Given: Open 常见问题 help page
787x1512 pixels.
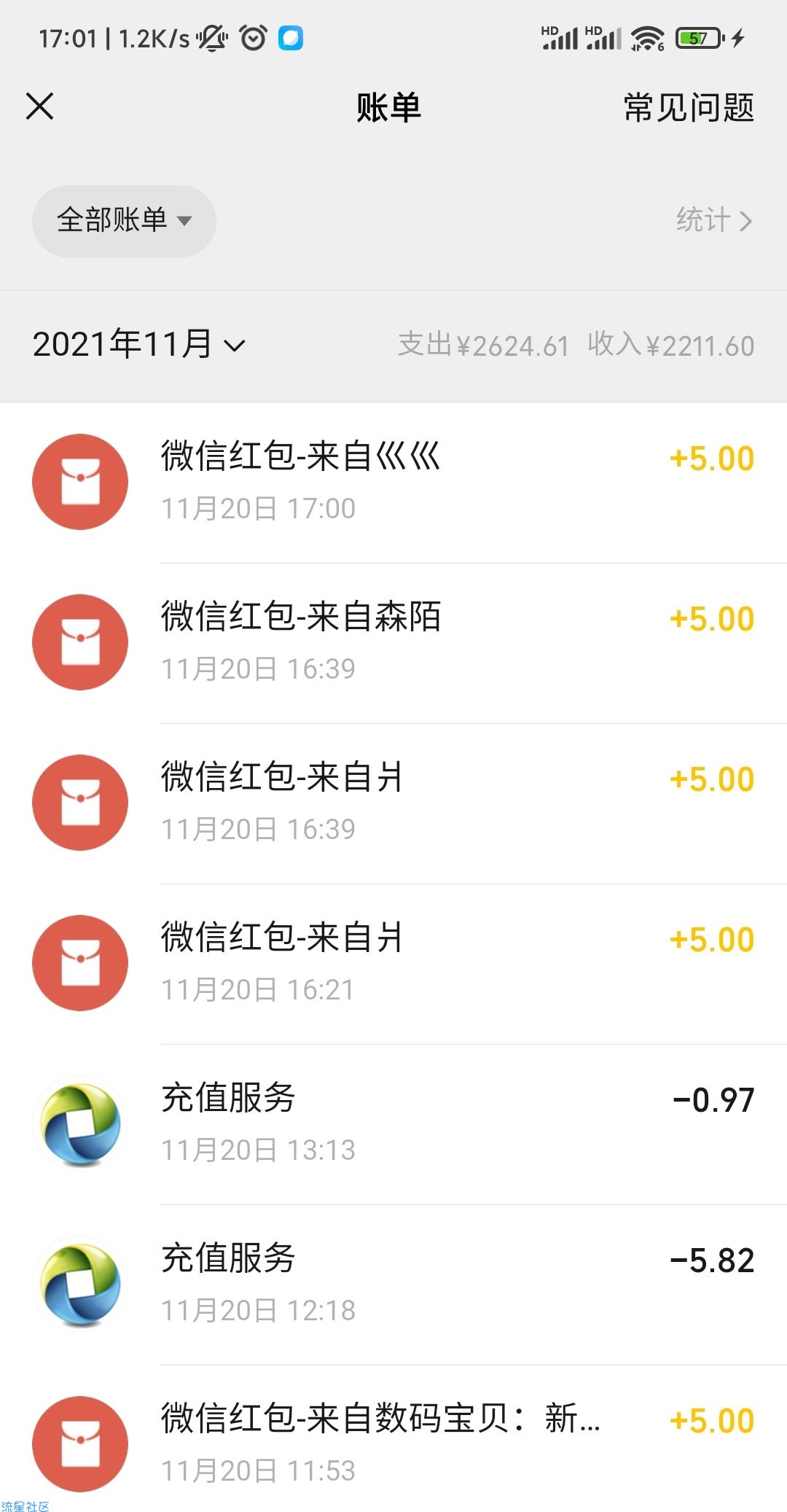Looking at the screenshot, I should pyautogui.click(x=689, y=108).
